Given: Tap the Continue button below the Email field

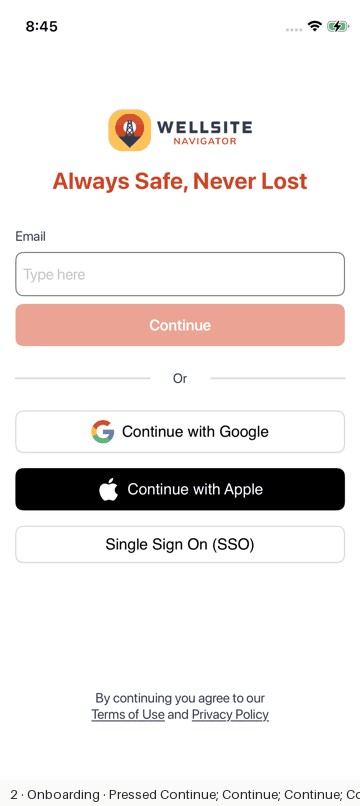Looking at the screenshot, I should (180, 325).
